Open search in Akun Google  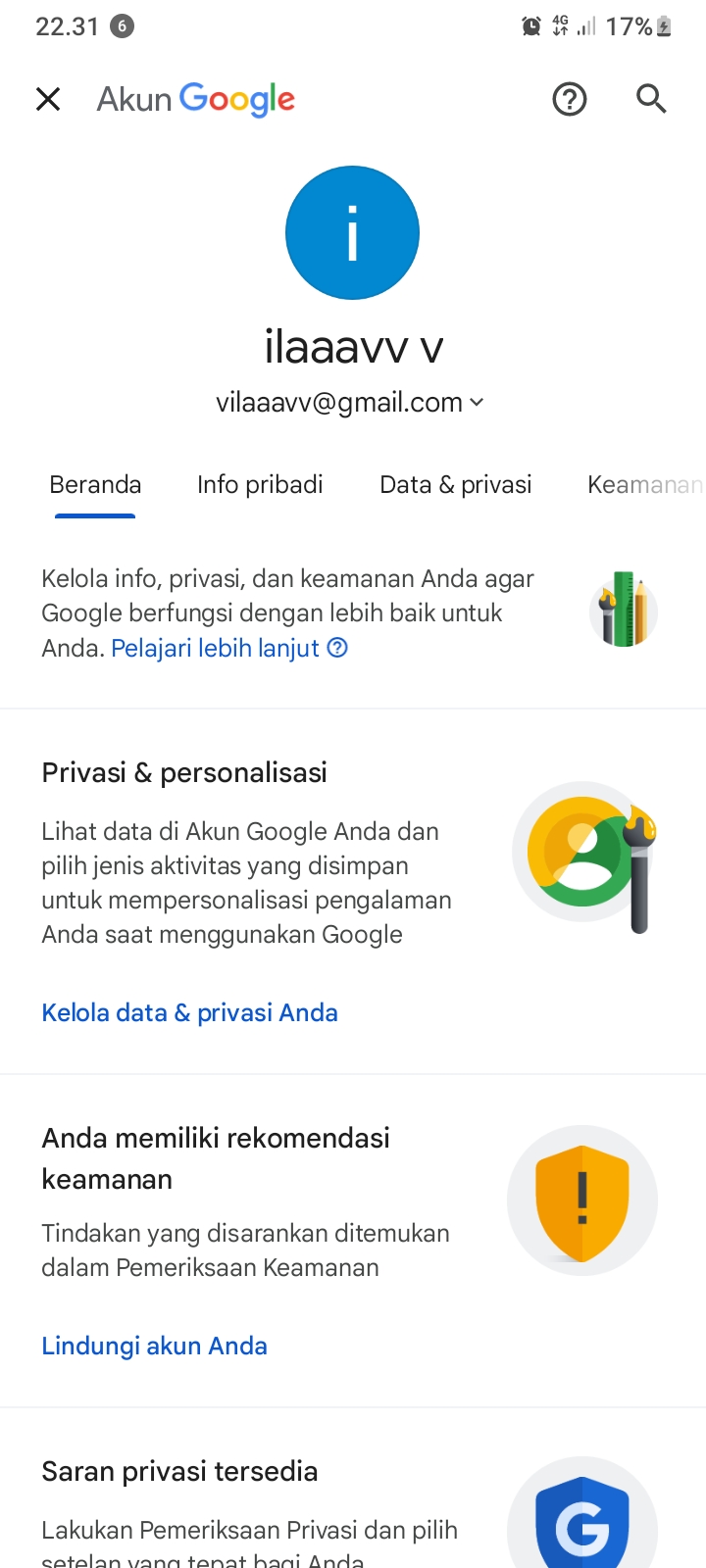652,99
